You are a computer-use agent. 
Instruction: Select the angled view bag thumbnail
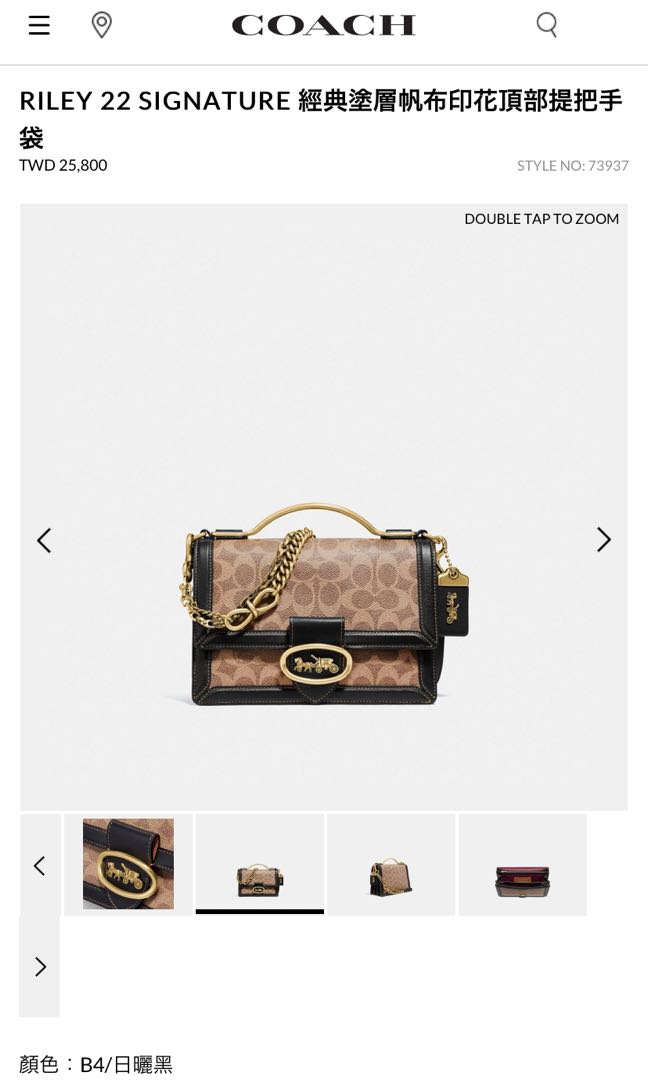391,864
